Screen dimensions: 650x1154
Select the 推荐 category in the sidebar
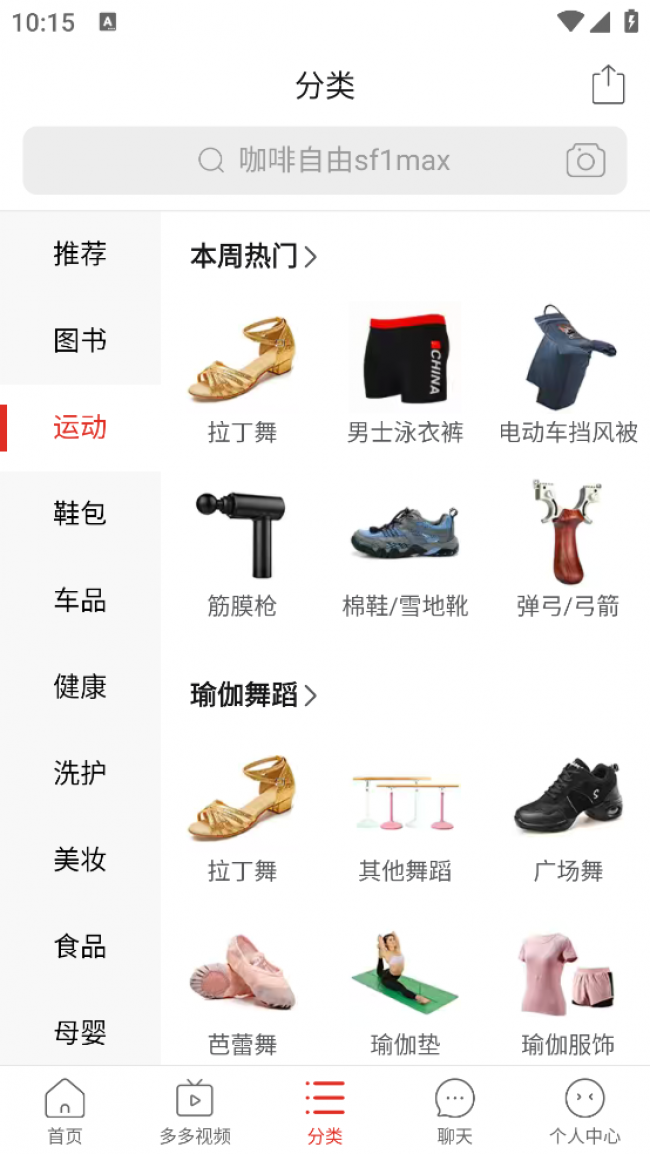point(80,254)
